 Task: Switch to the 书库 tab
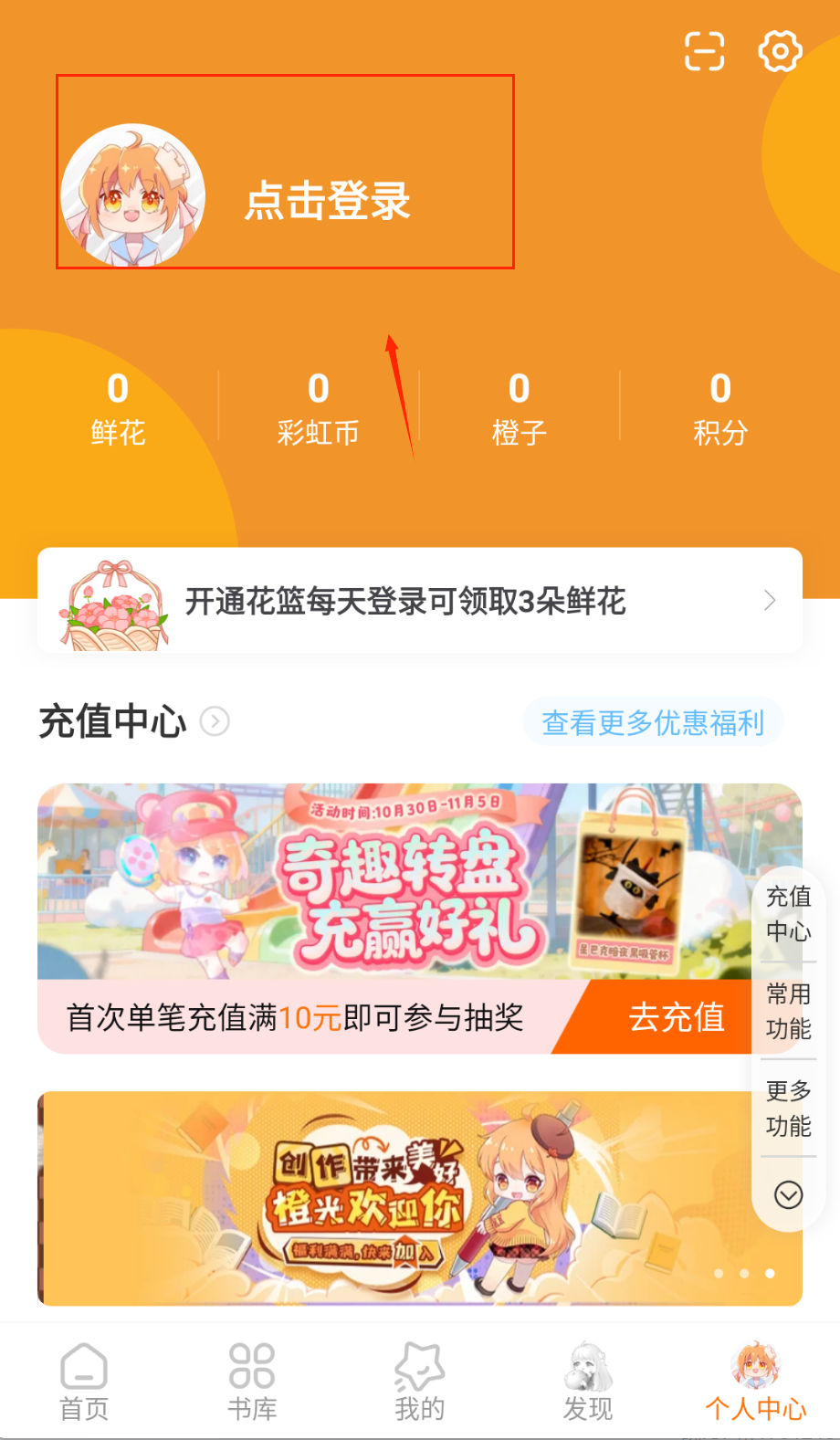(252, 1382)
